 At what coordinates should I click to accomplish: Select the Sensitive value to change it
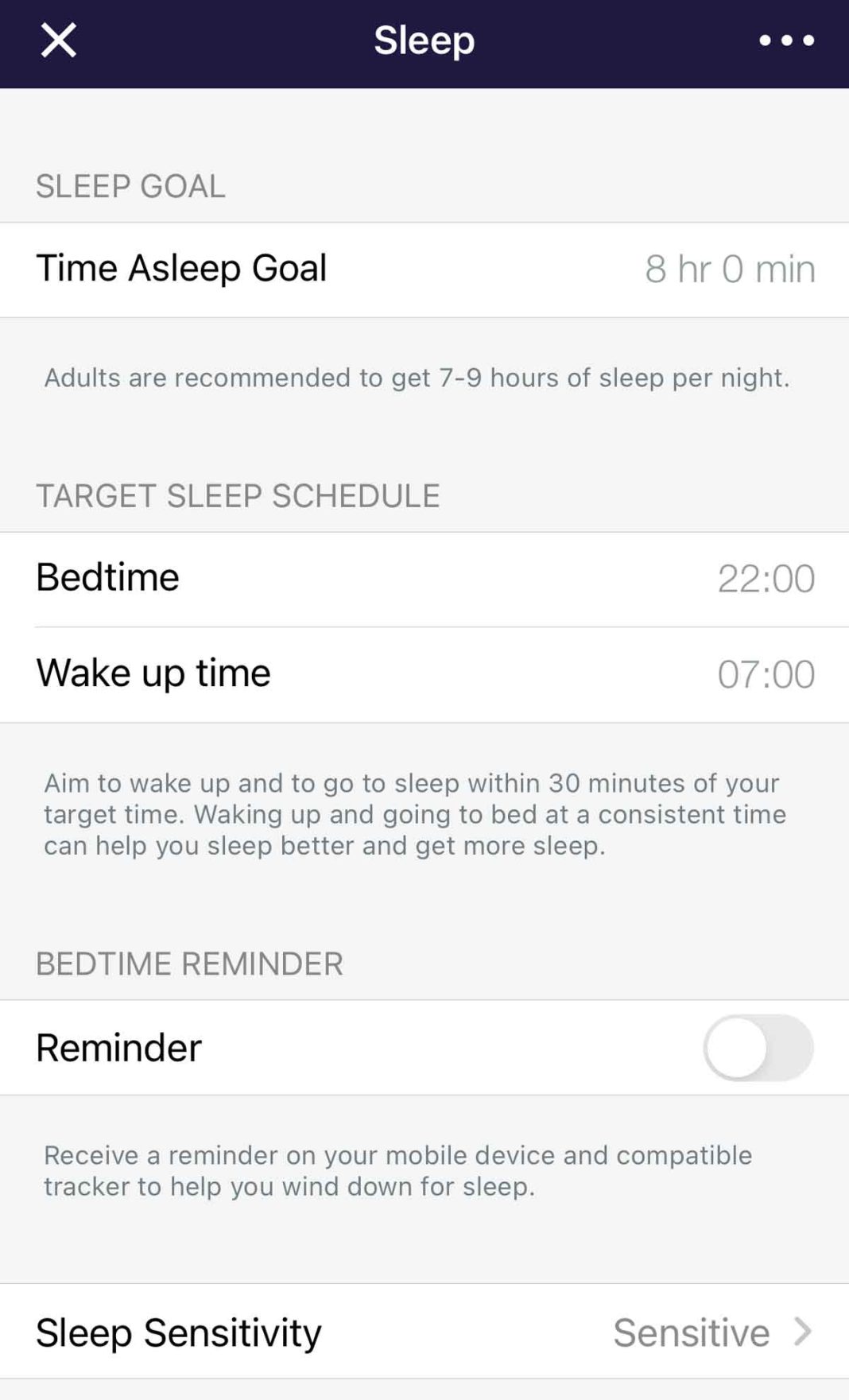pos(688,1332)
